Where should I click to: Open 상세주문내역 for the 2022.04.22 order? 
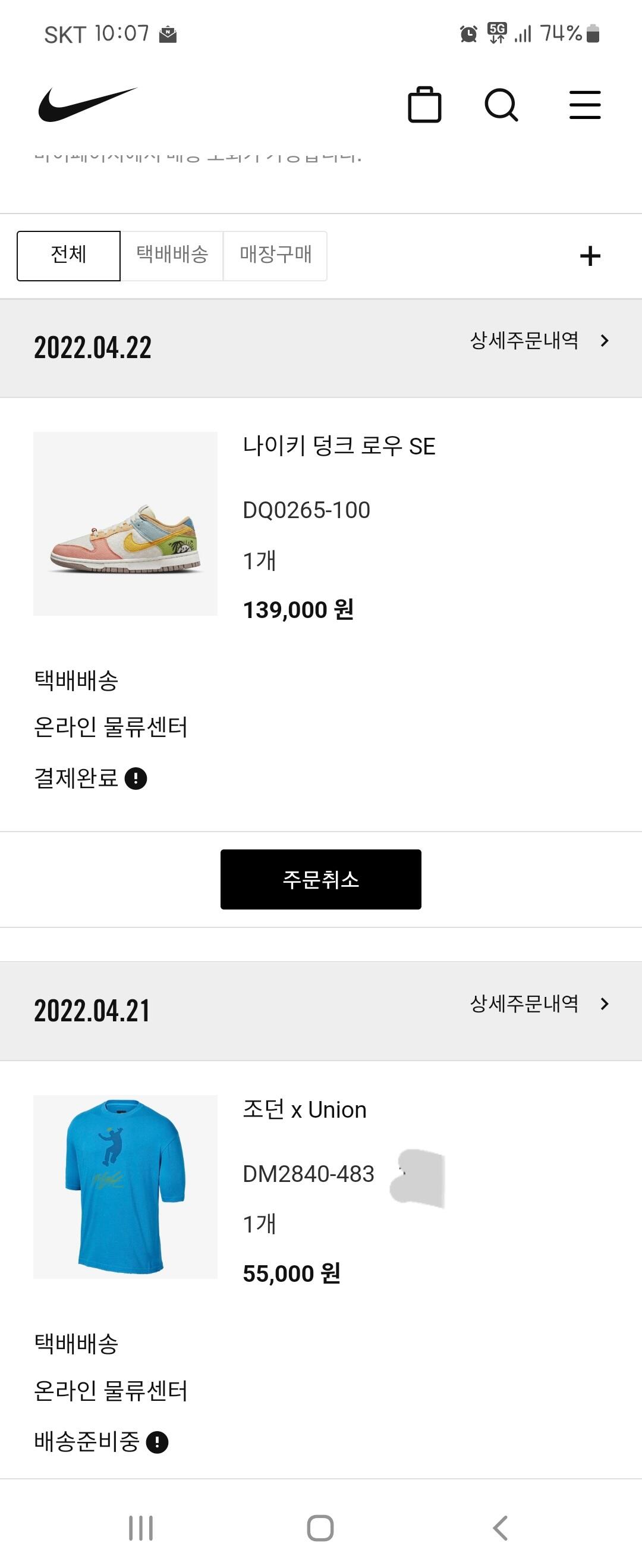(539, 341)
